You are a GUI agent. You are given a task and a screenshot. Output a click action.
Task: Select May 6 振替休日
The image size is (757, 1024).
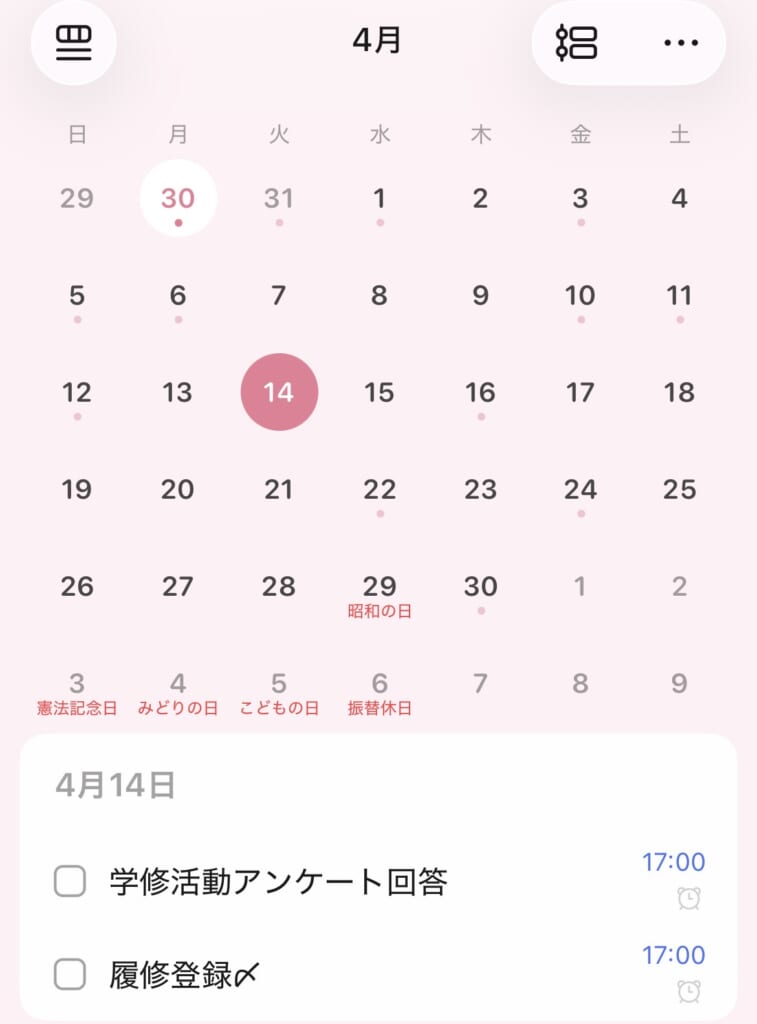pyautogui.click(x=379, y=688)
